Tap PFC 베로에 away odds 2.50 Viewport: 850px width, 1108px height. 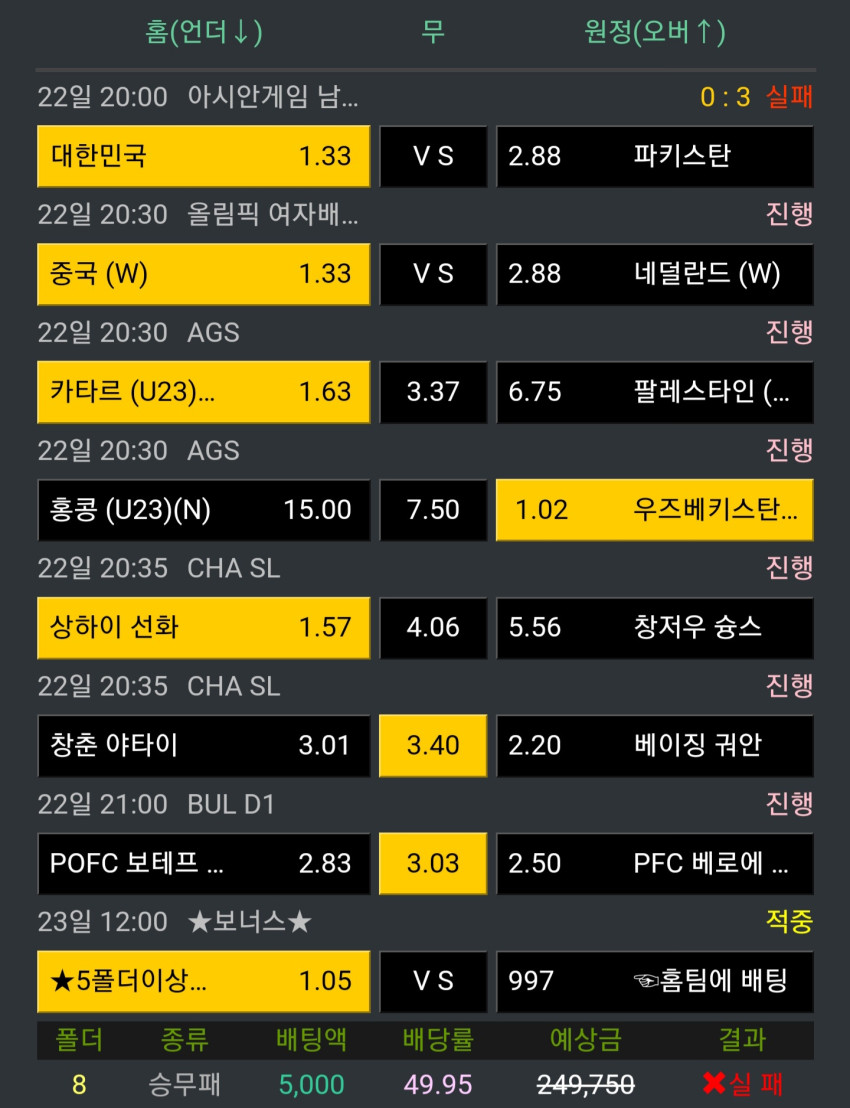[x=655, y=864]
